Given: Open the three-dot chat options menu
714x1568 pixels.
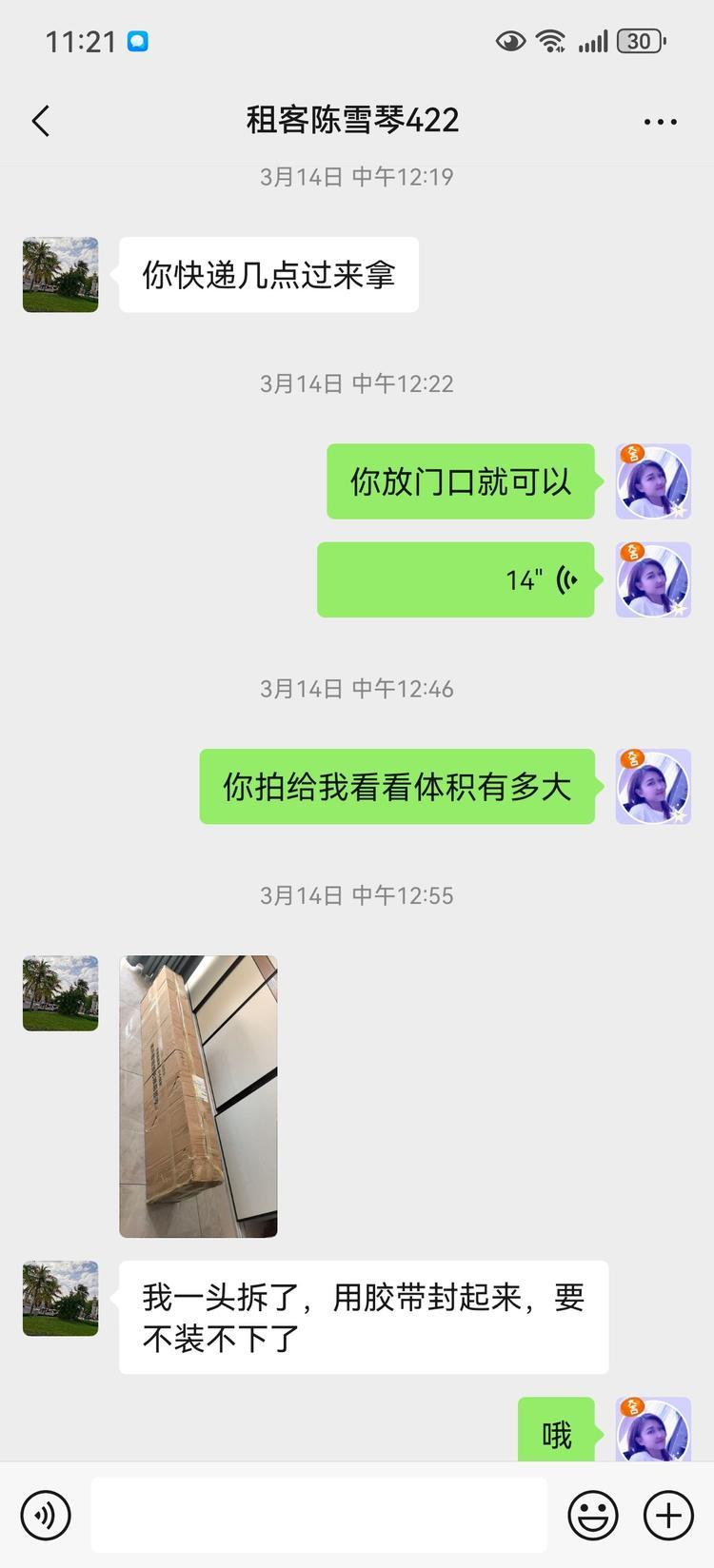Looking at the screenshot, I should [x=660, y=122].
